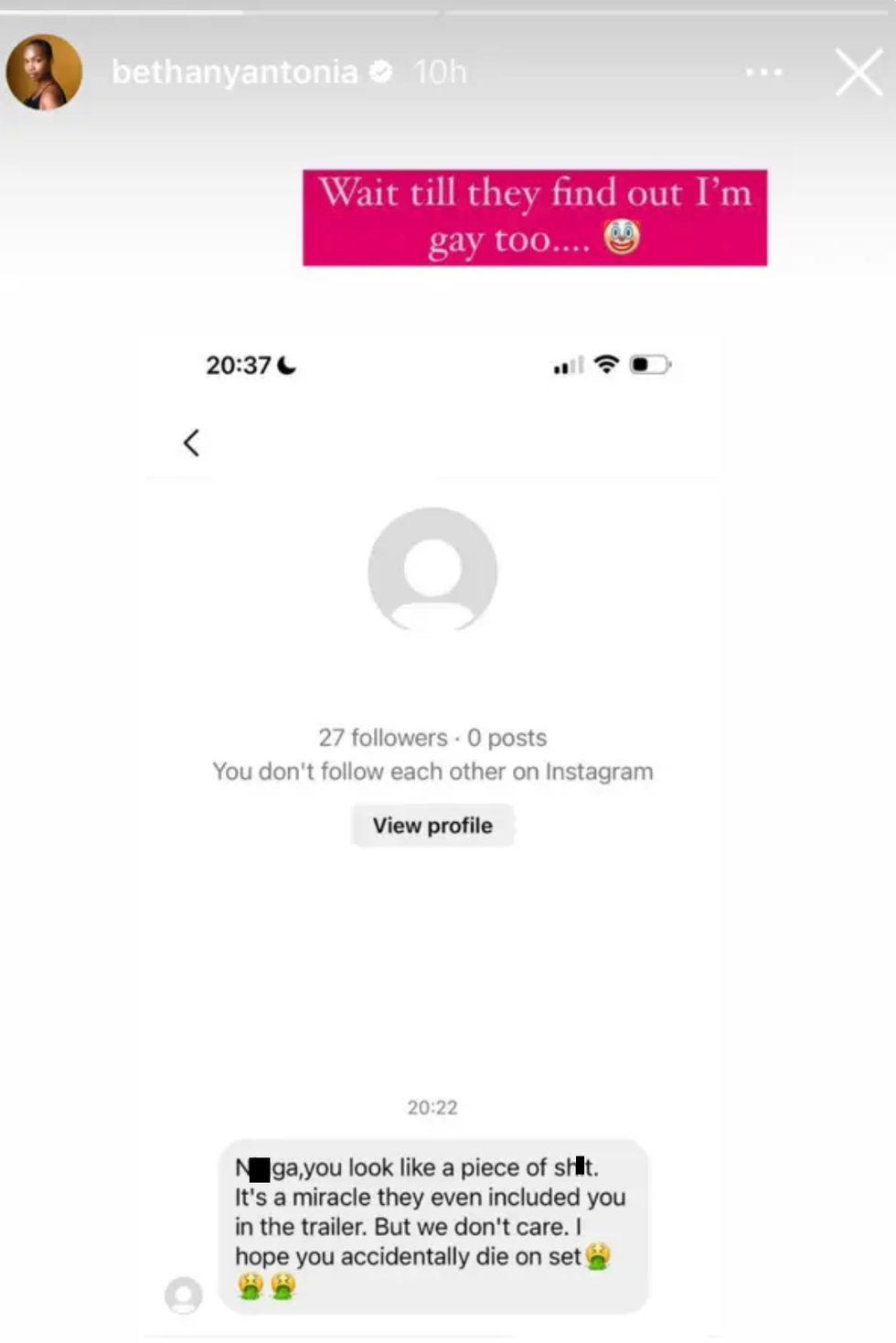Image resolution: width=896 pixels, height=1343 pixels.
Task: Open bethanyantonia's profile picture
Action: 44,72
